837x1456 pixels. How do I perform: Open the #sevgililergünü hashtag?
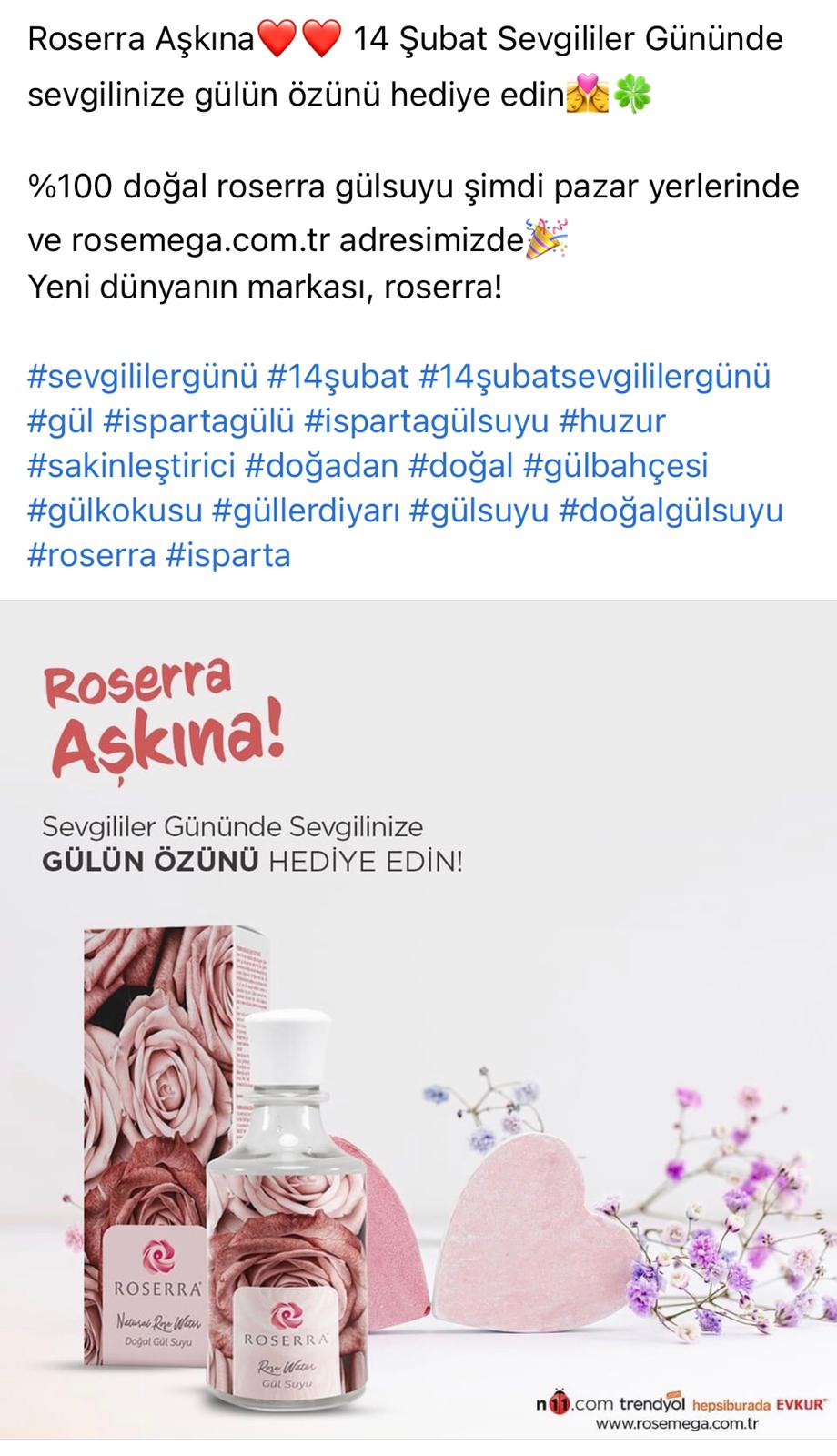click(143, 376)
